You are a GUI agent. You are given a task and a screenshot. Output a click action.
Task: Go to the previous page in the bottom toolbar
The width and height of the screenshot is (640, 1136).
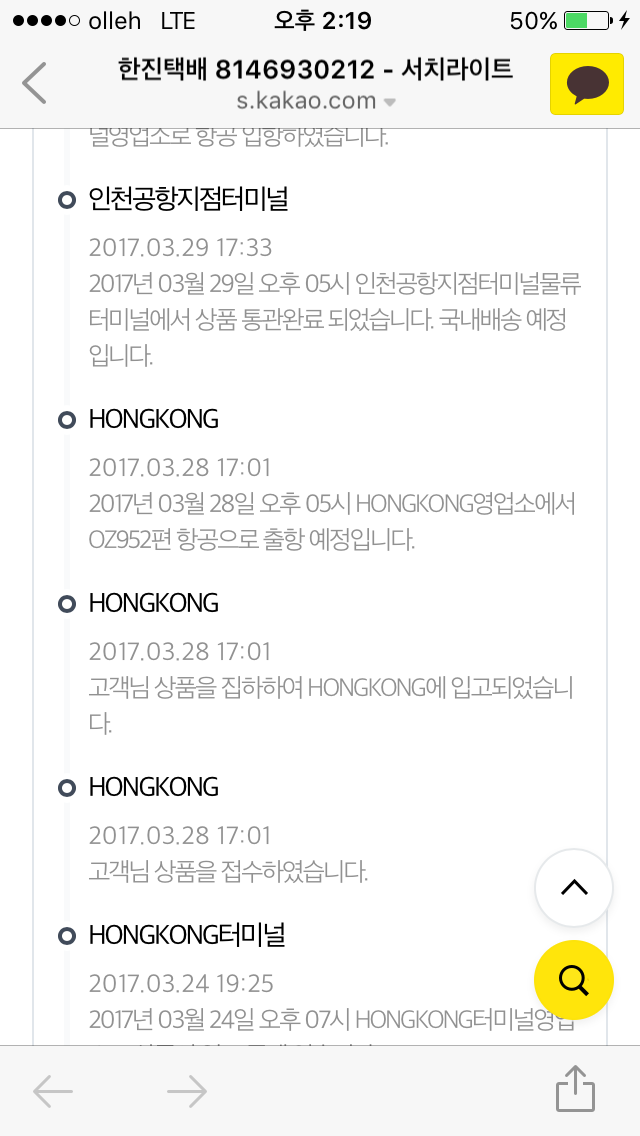[x=53, y=1091]
